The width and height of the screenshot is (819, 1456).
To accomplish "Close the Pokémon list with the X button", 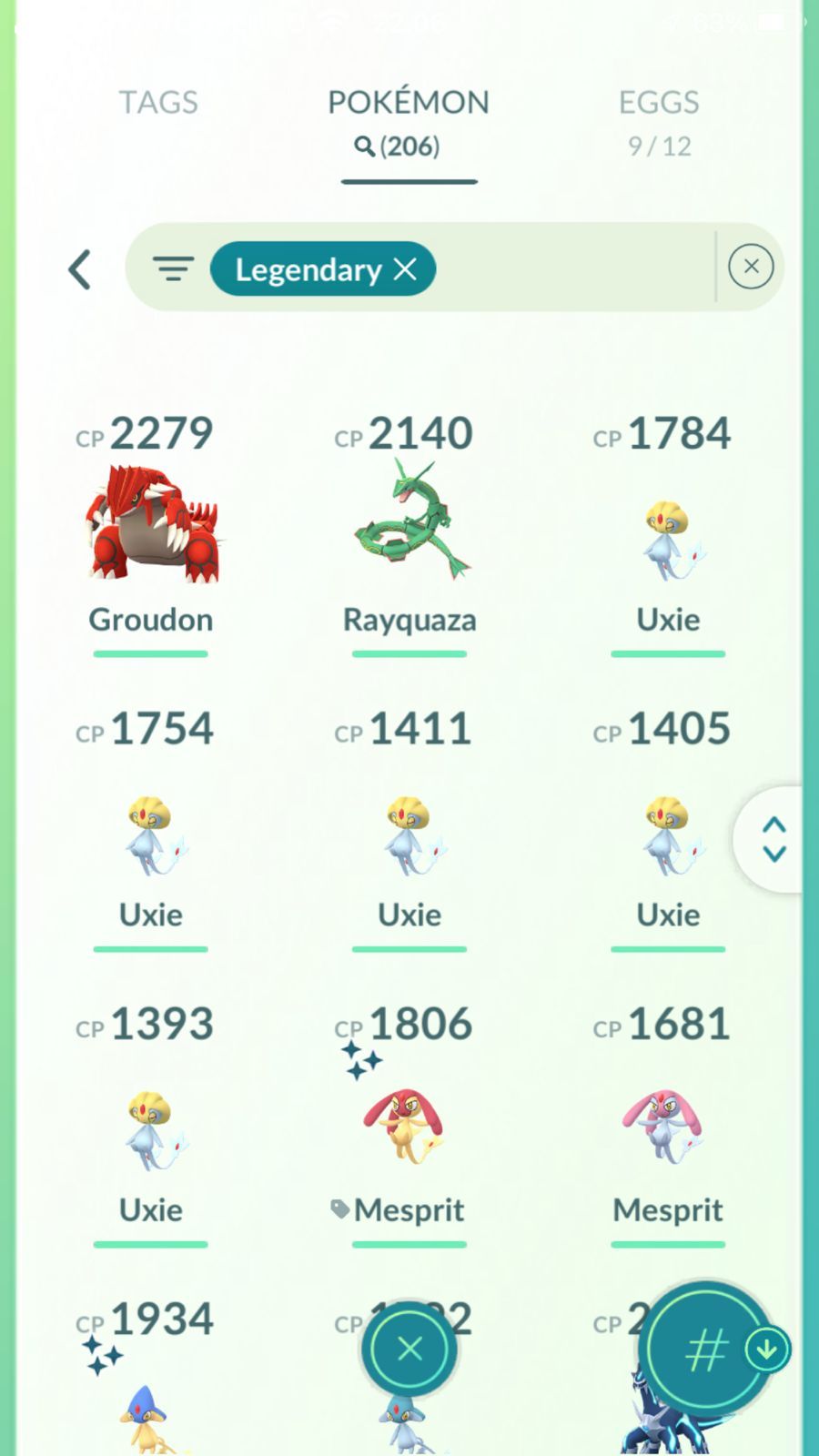I will [409, 1349].
